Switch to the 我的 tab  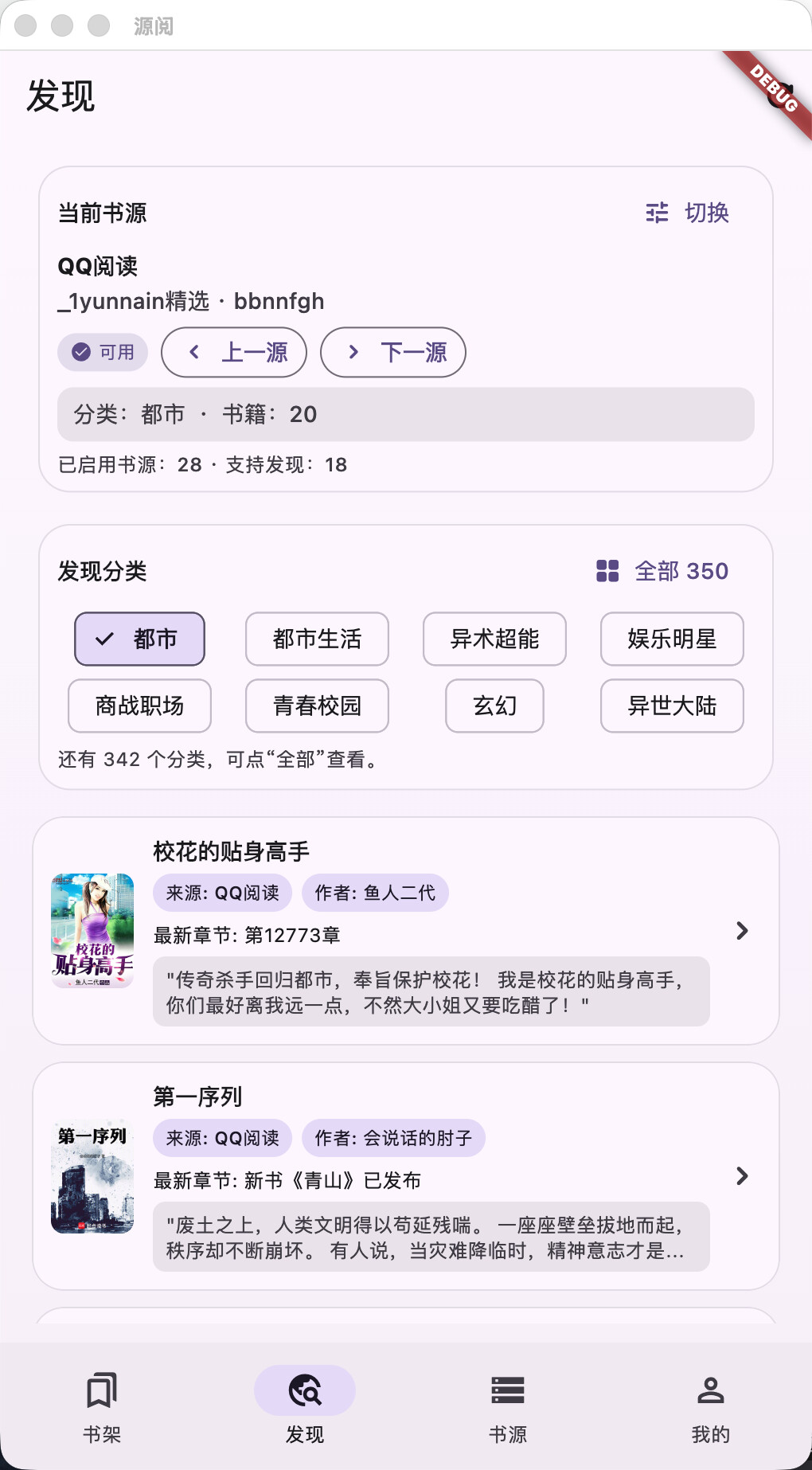click(x=711, y=1407)
